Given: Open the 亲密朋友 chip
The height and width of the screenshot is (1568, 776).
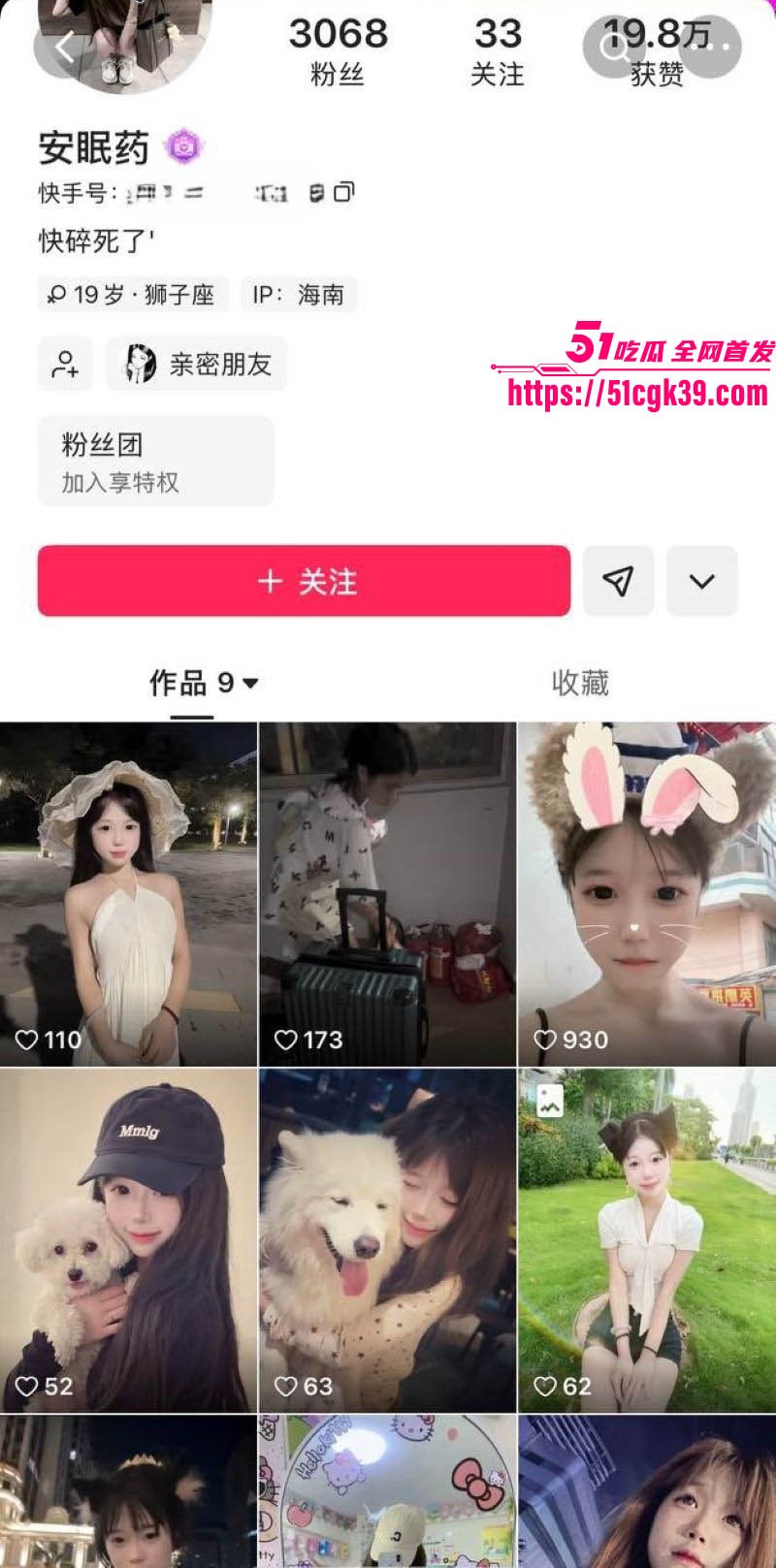Looking at the screenshot, I should pyautogui.click(x=197, y=365).
